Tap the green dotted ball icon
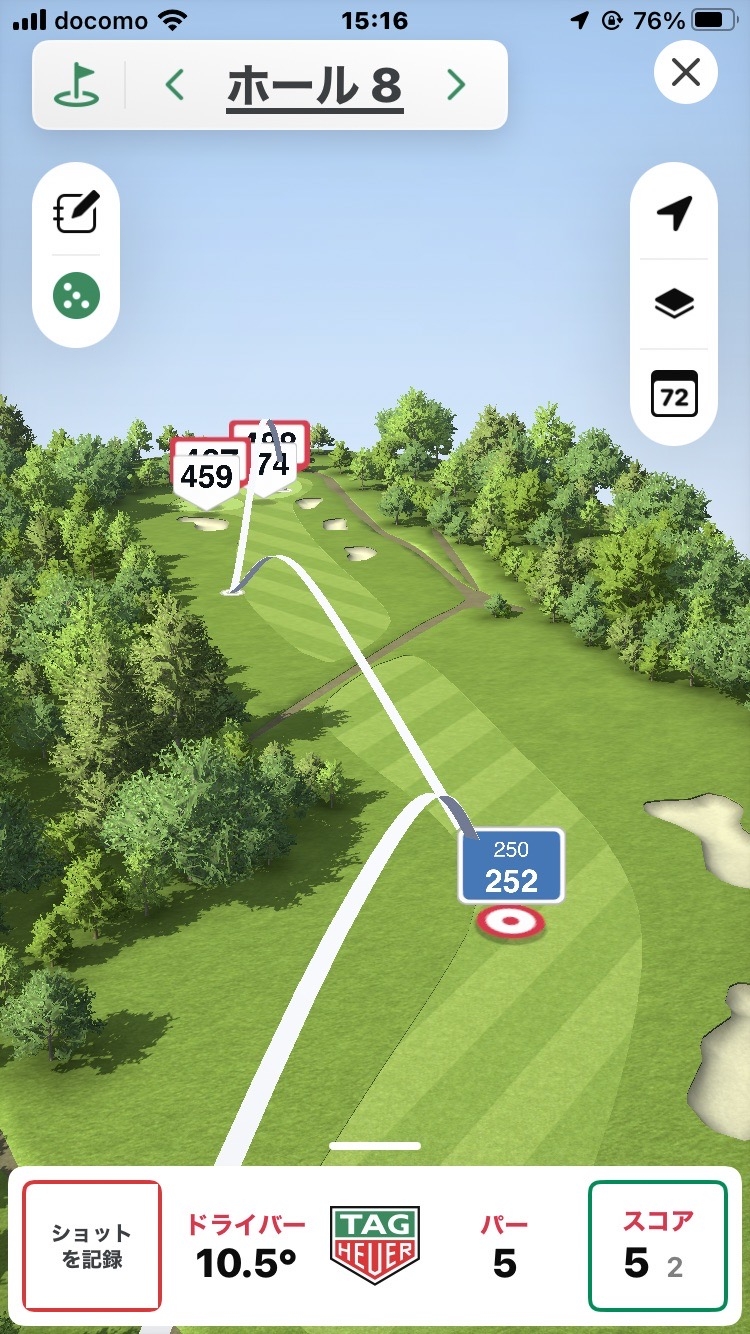Viewport: 750px width, 1334px height. click(76, 295)
